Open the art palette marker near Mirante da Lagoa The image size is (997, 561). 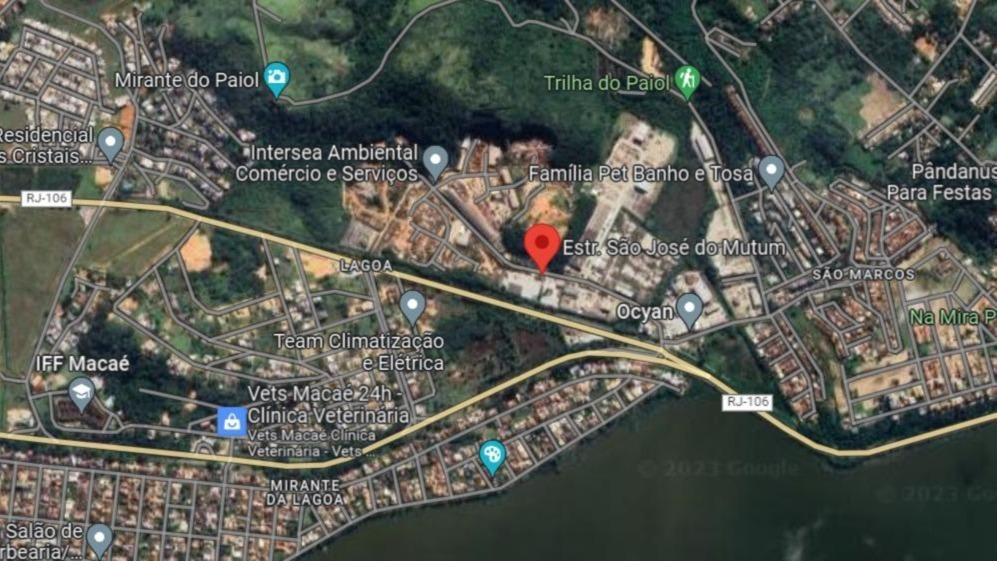pos(492,456)
